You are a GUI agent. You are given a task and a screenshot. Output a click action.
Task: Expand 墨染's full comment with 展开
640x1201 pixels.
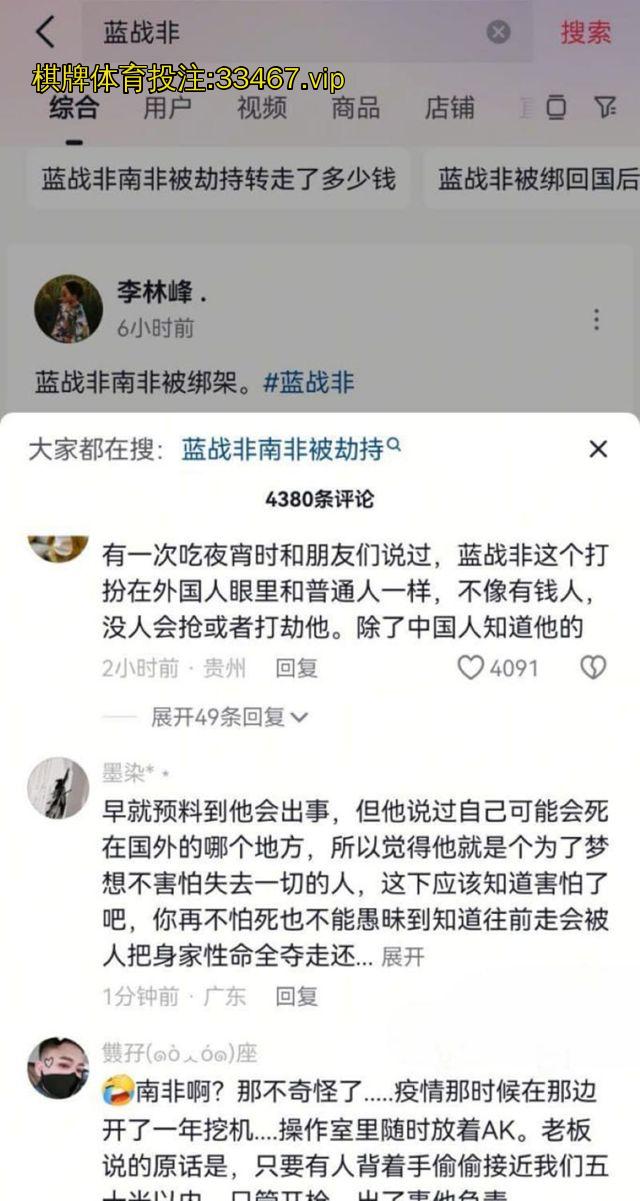point(403,957)
